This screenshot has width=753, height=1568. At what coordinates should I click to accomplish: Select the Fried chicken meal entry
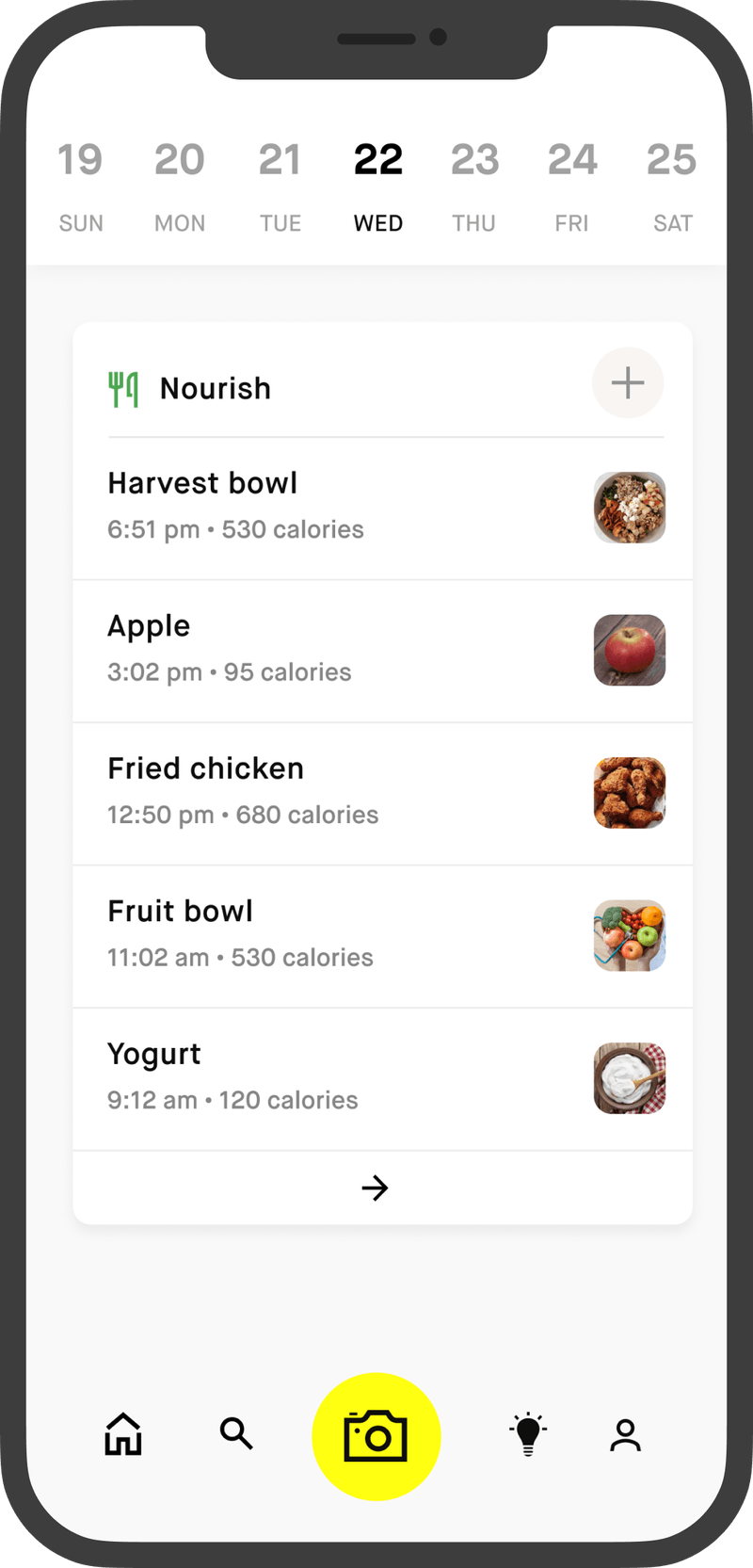[282, 791]
